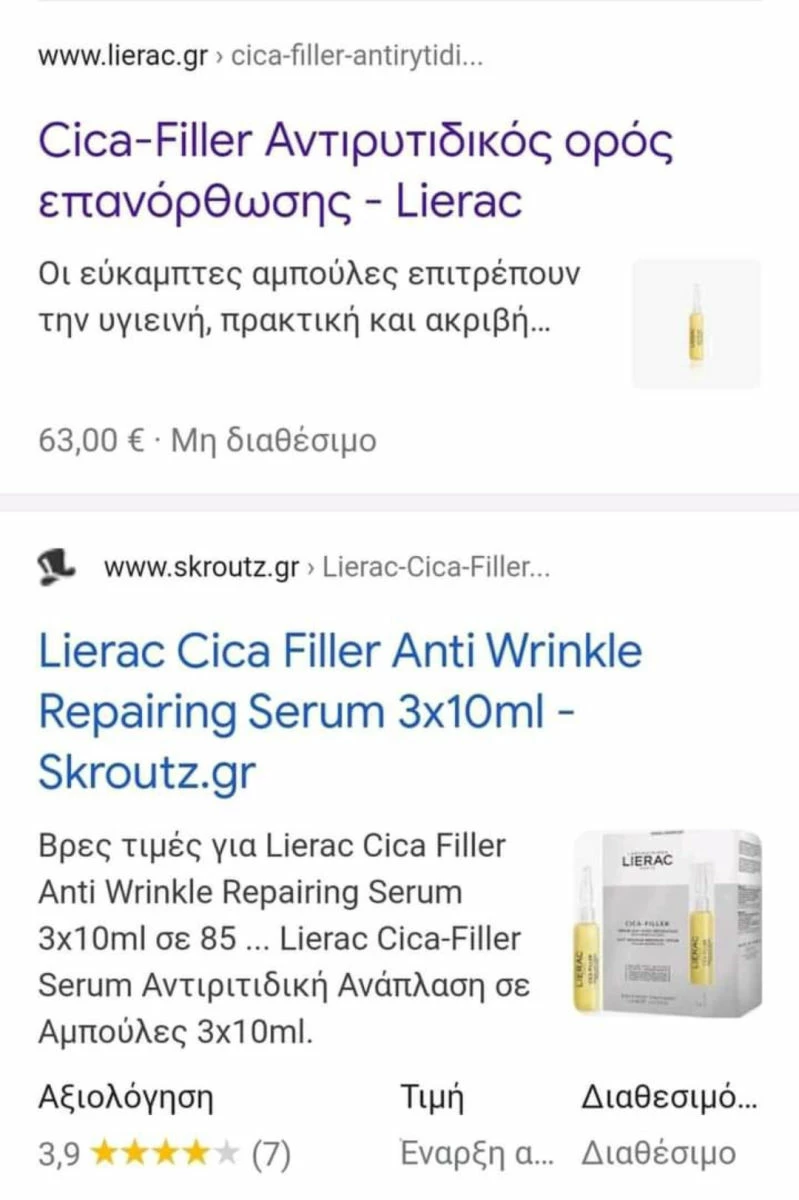Screen dimensions: 799x1200
Task: Open the Lierac box thumbnail from Skroutz
Action: pos(666,921)
